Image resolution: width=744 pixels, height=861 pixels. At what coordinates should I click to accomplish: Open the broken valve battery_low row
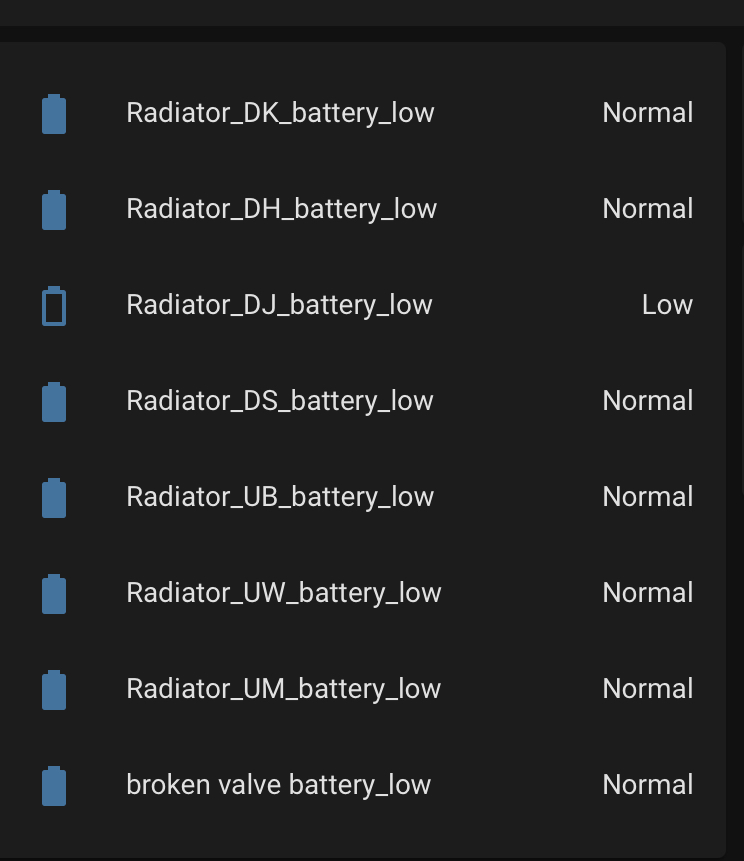tap(278, 785)
